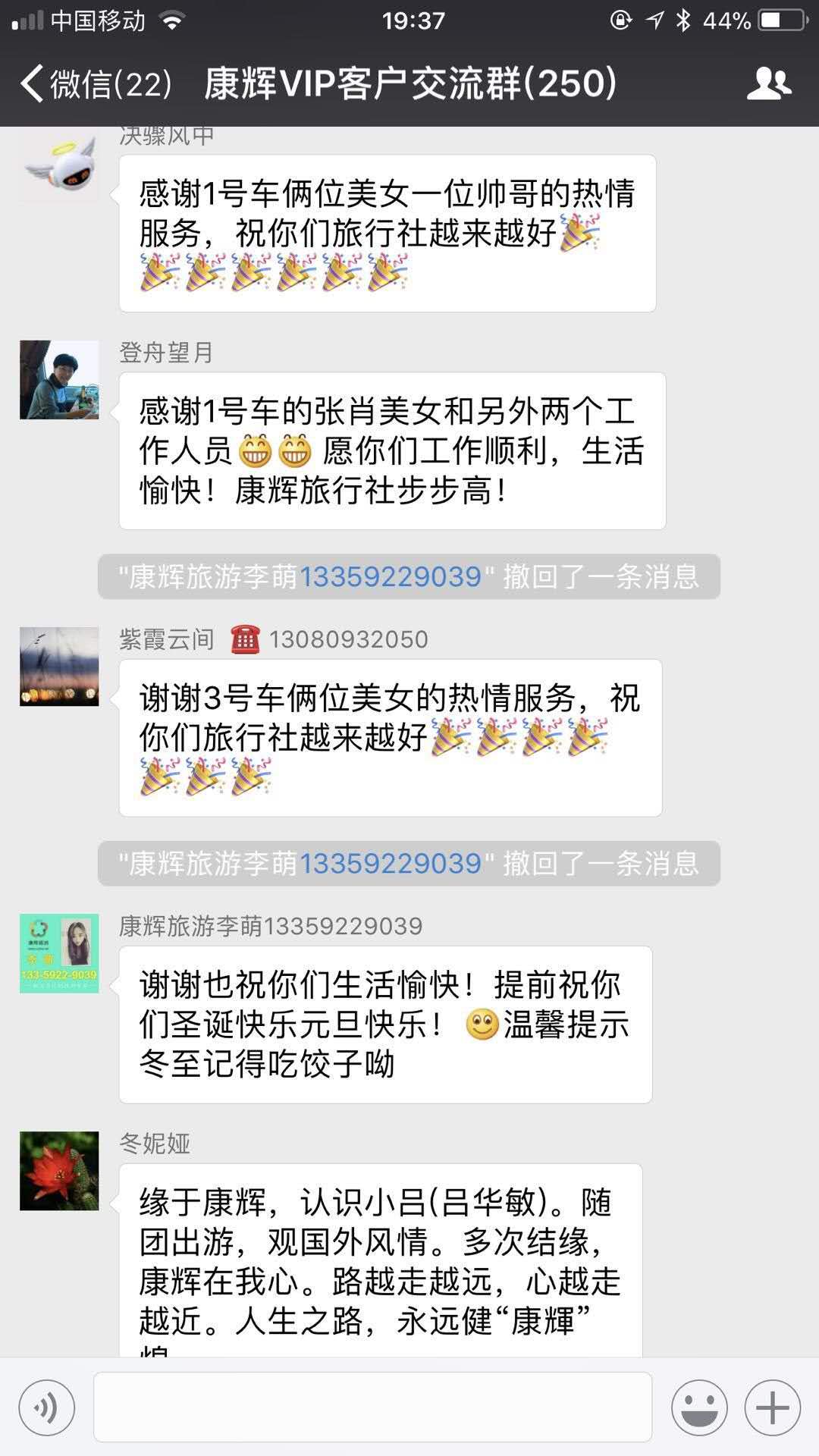Tap the number in the second recall notice
Viewport: 819px width, 1456px height.
tap(391, 864)
